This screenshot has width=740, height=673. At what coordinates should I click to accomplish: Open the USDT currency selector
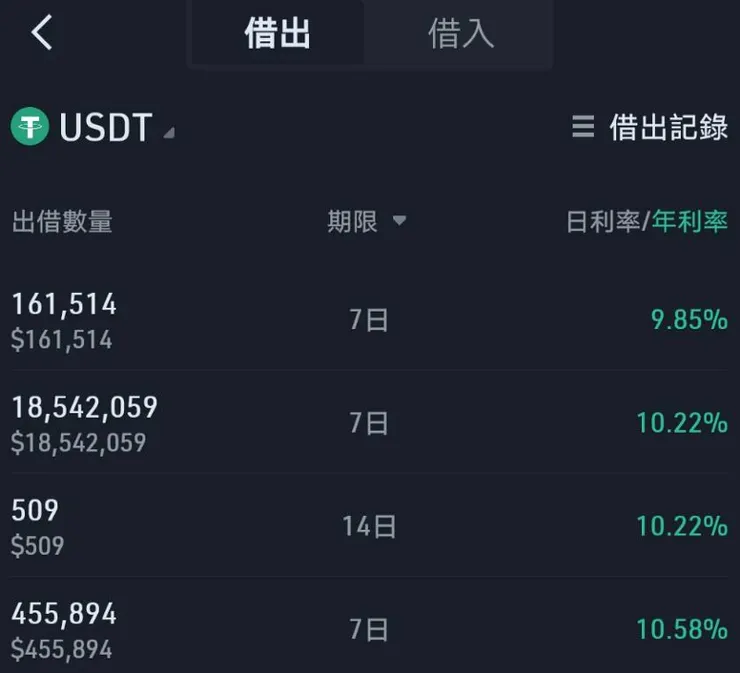93,128
